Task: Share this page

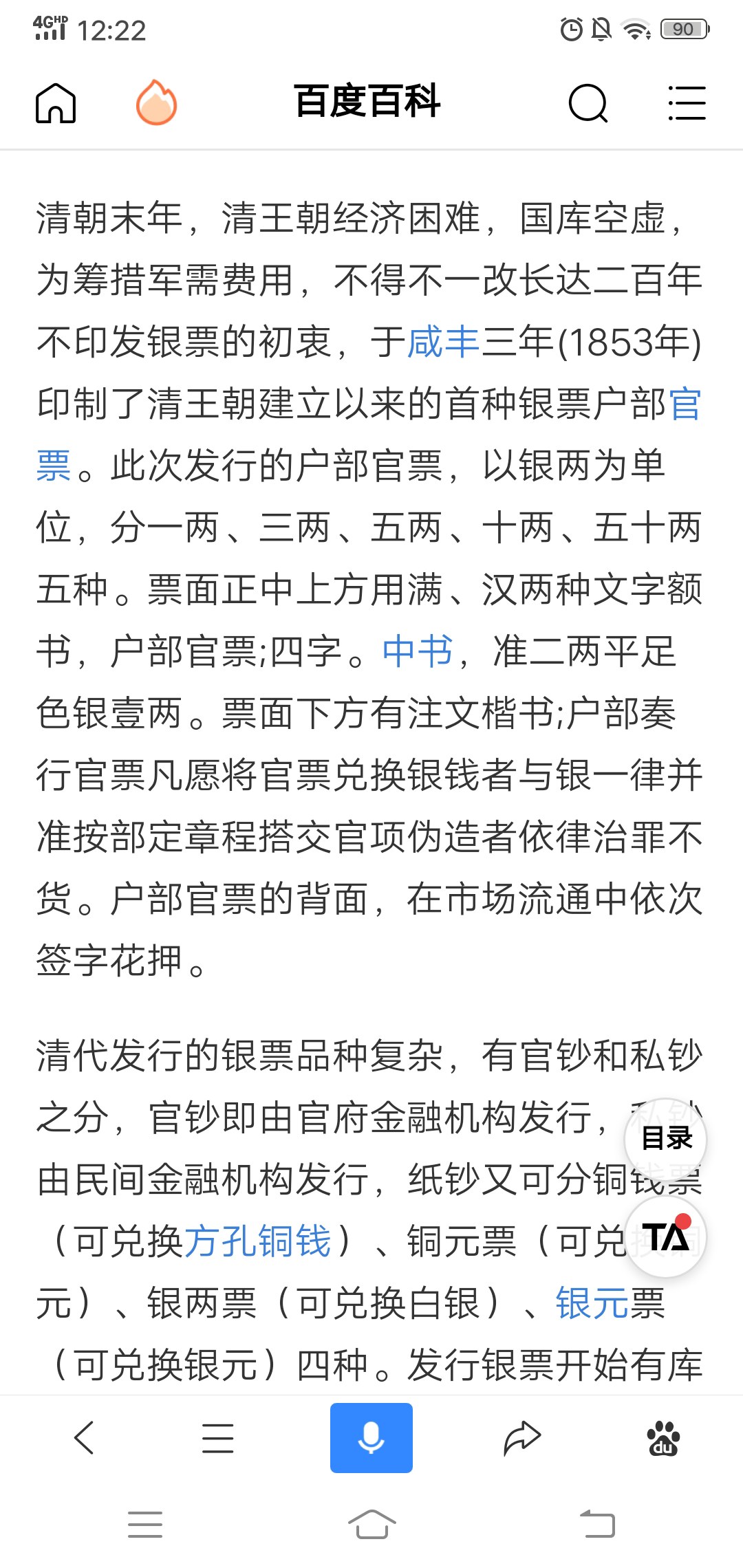Action: pos(522,1437)
